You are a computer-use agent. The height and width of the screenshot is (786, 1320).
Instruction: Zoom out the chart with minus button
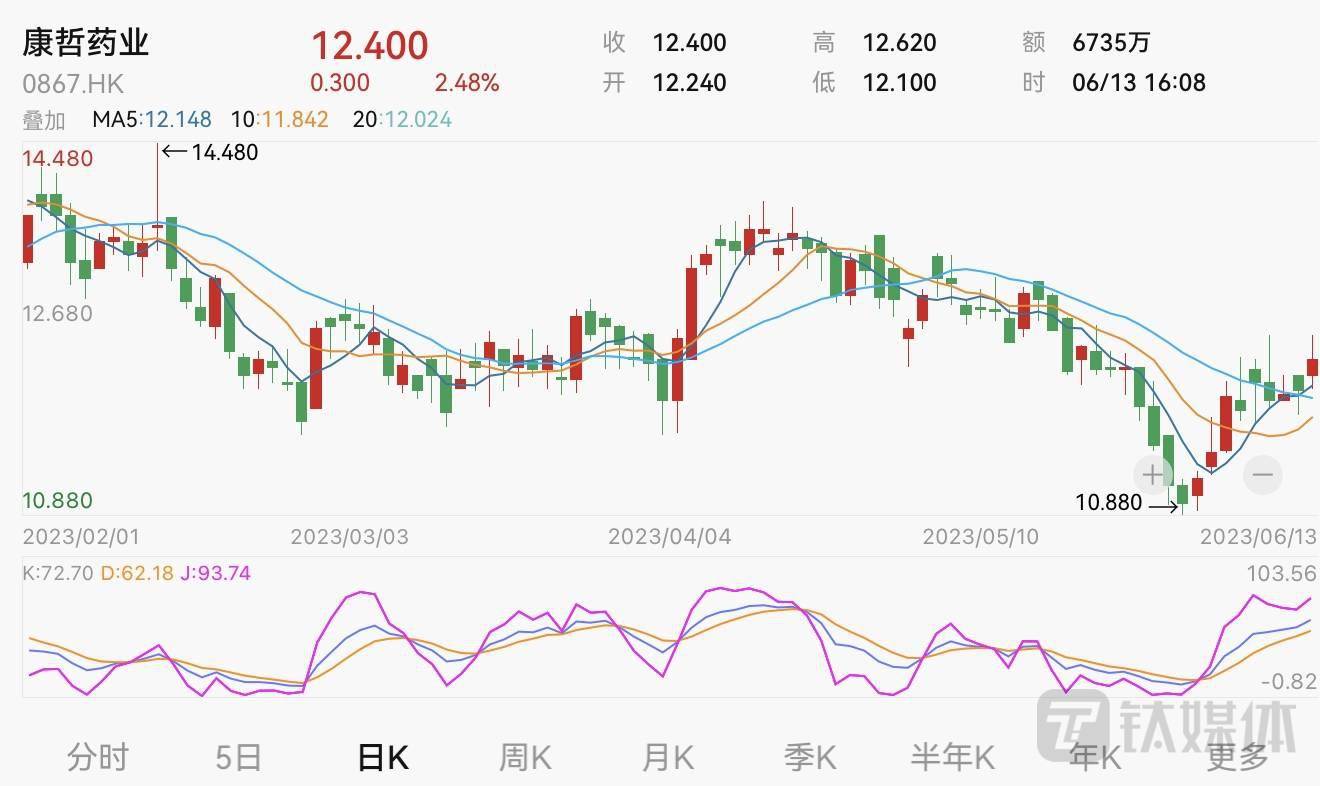coord(1263,474)
